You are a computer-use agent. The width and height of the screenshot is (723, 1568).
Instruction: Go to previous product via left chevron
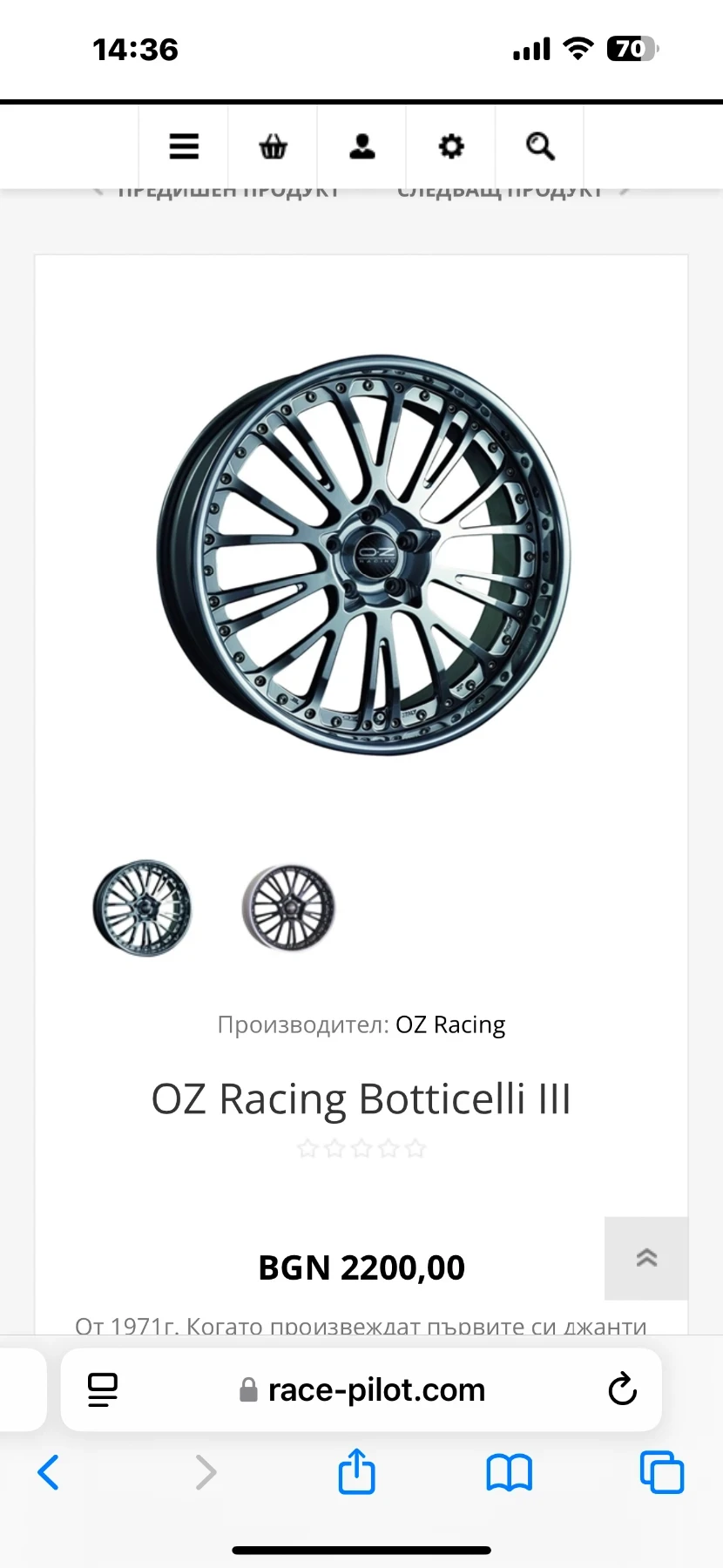tap(98, 190)
